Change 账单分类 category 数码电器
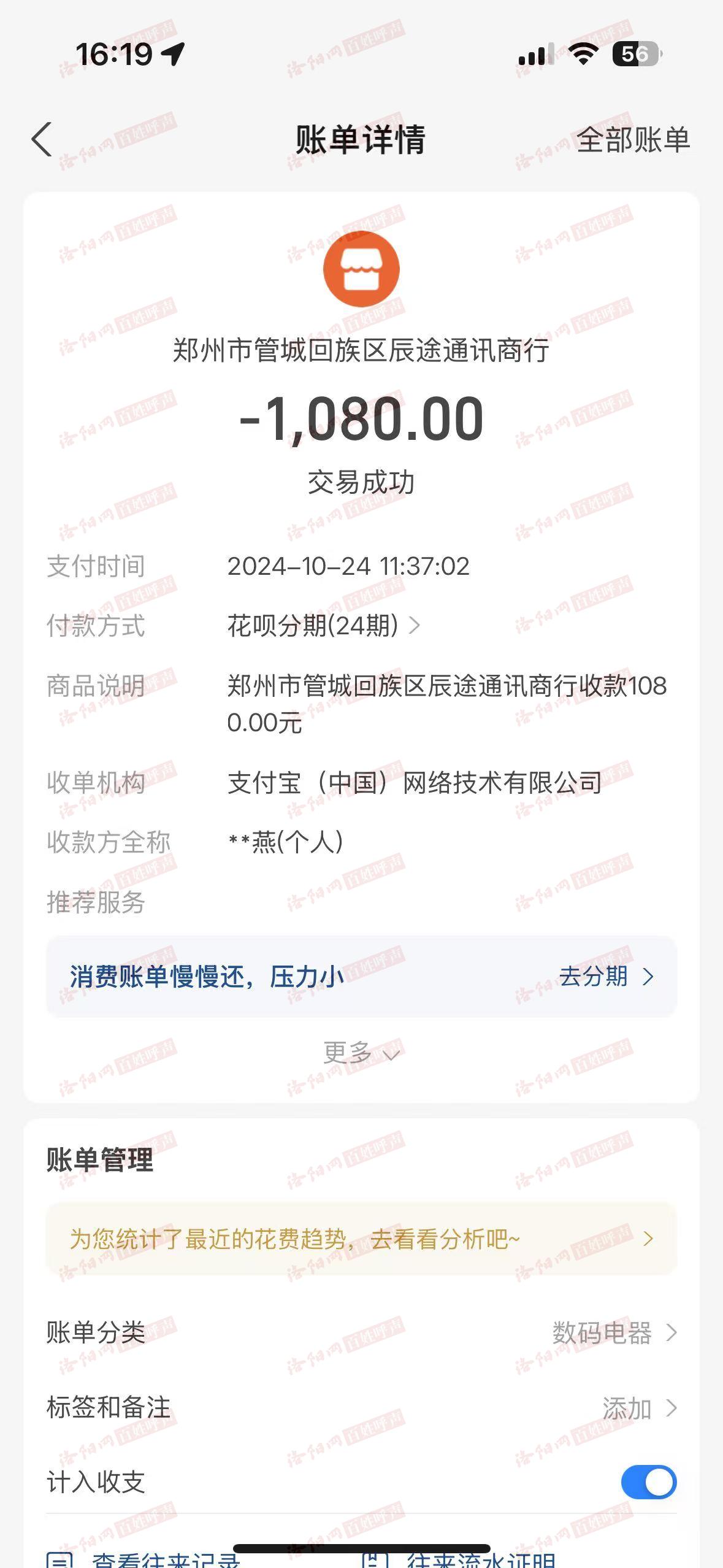723x1568 pixels. pos(613,1332)
